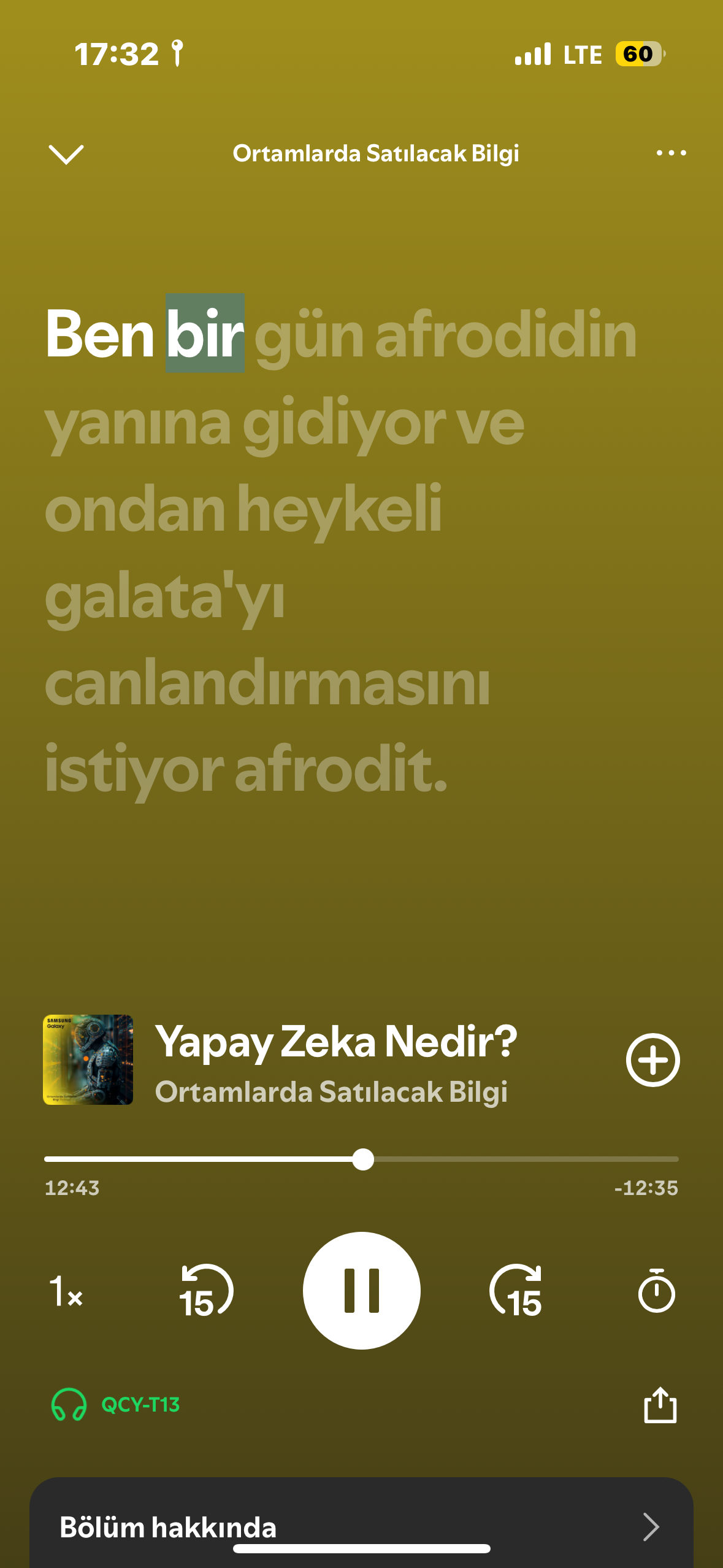The width and height of the screenshot is (723, 1568).
Task: Pause the podcast episode
Action: pyautogui.click(x=361, y=1290)
